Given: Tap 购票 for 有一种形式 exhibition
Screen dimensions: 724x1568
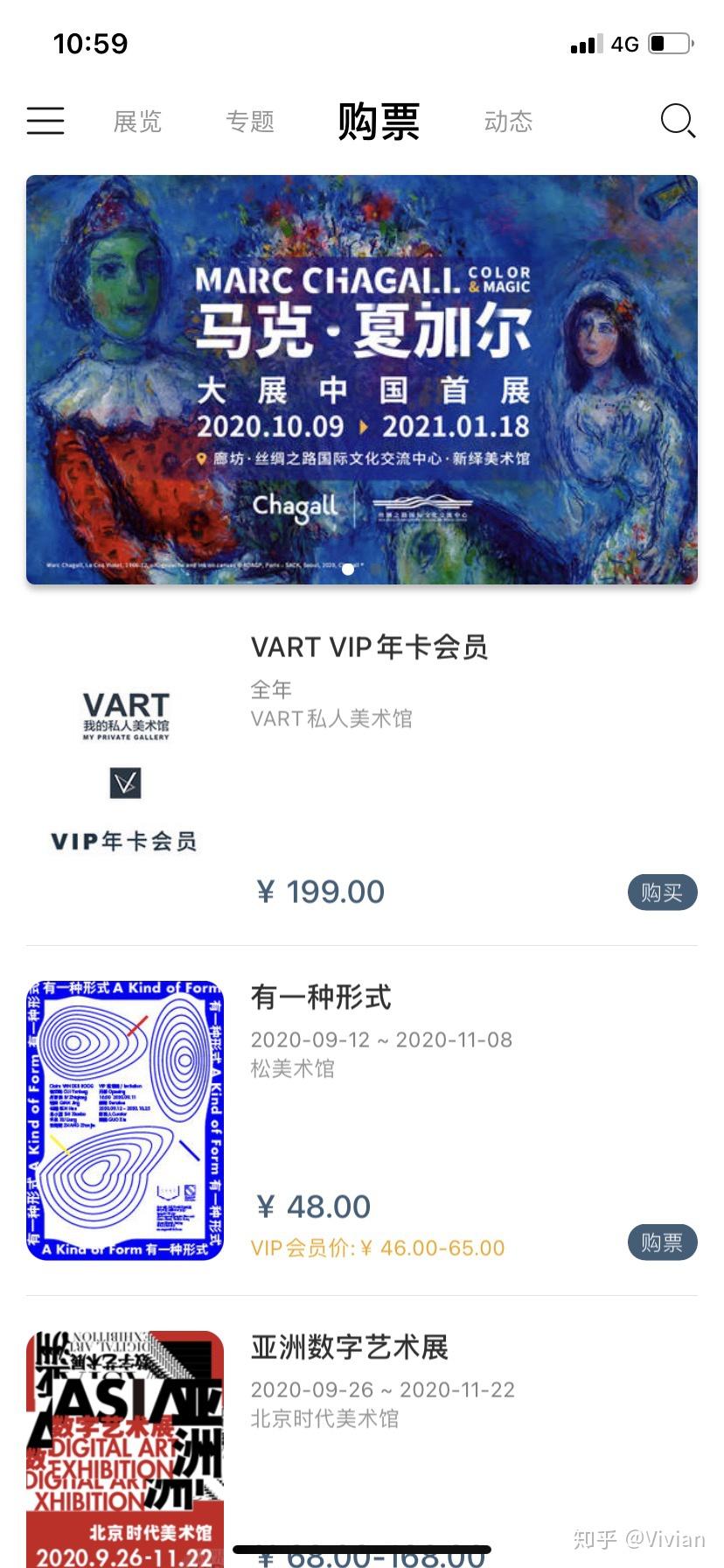Looking at the screenshot, I should click(x=662, y=1242).
